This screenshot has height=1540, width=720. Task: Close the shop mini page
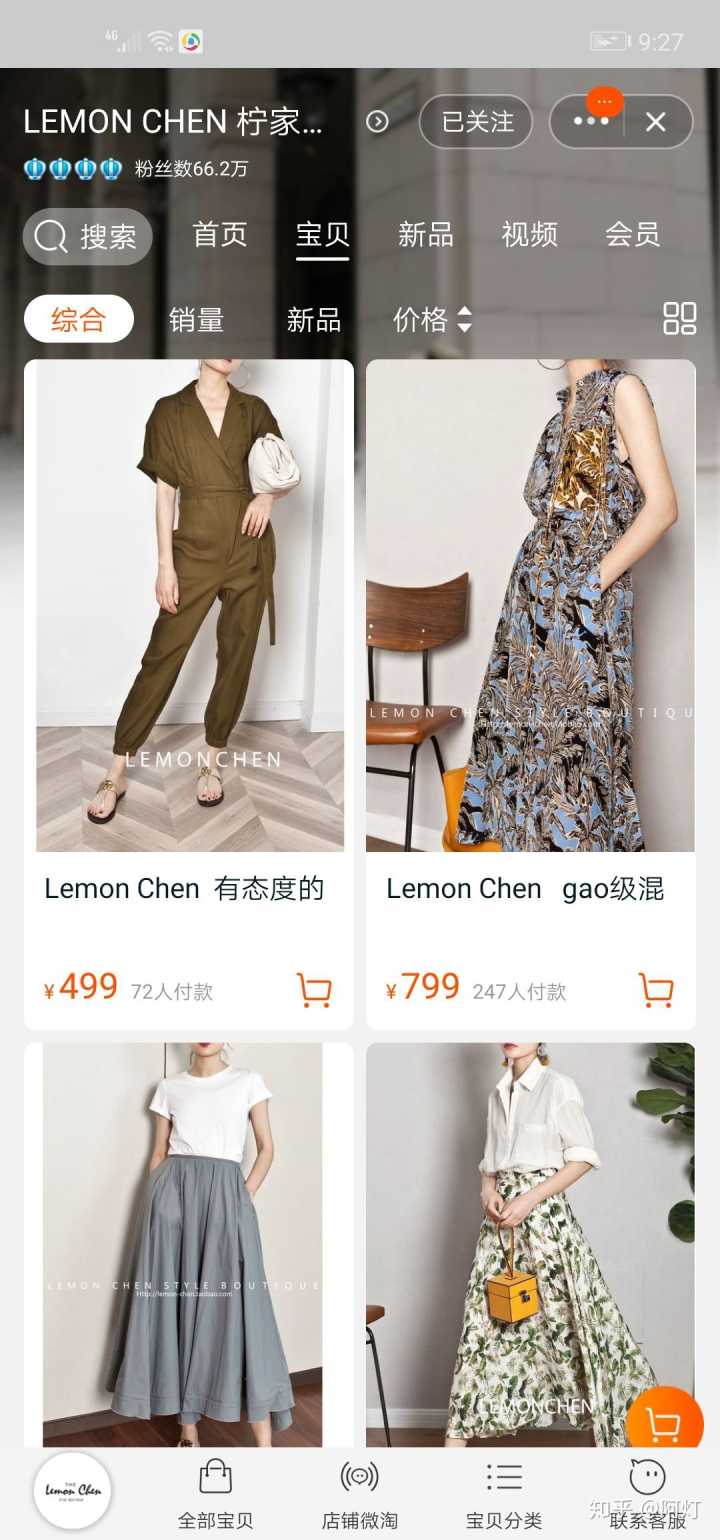[656, 122]
